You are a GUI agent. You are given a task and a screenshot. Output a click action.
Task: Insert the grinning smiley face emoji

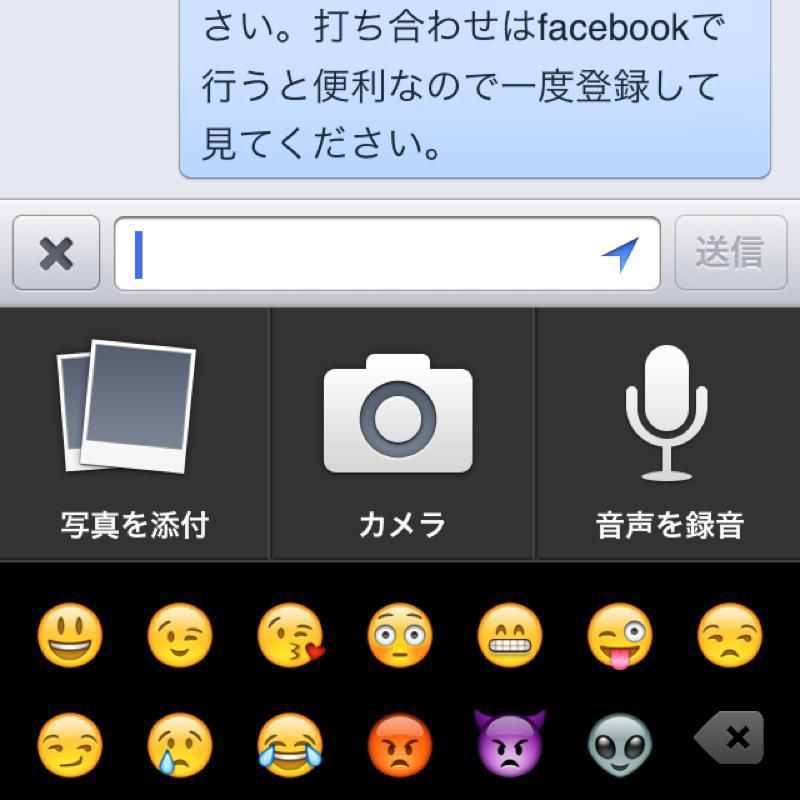tap(70, 636)
